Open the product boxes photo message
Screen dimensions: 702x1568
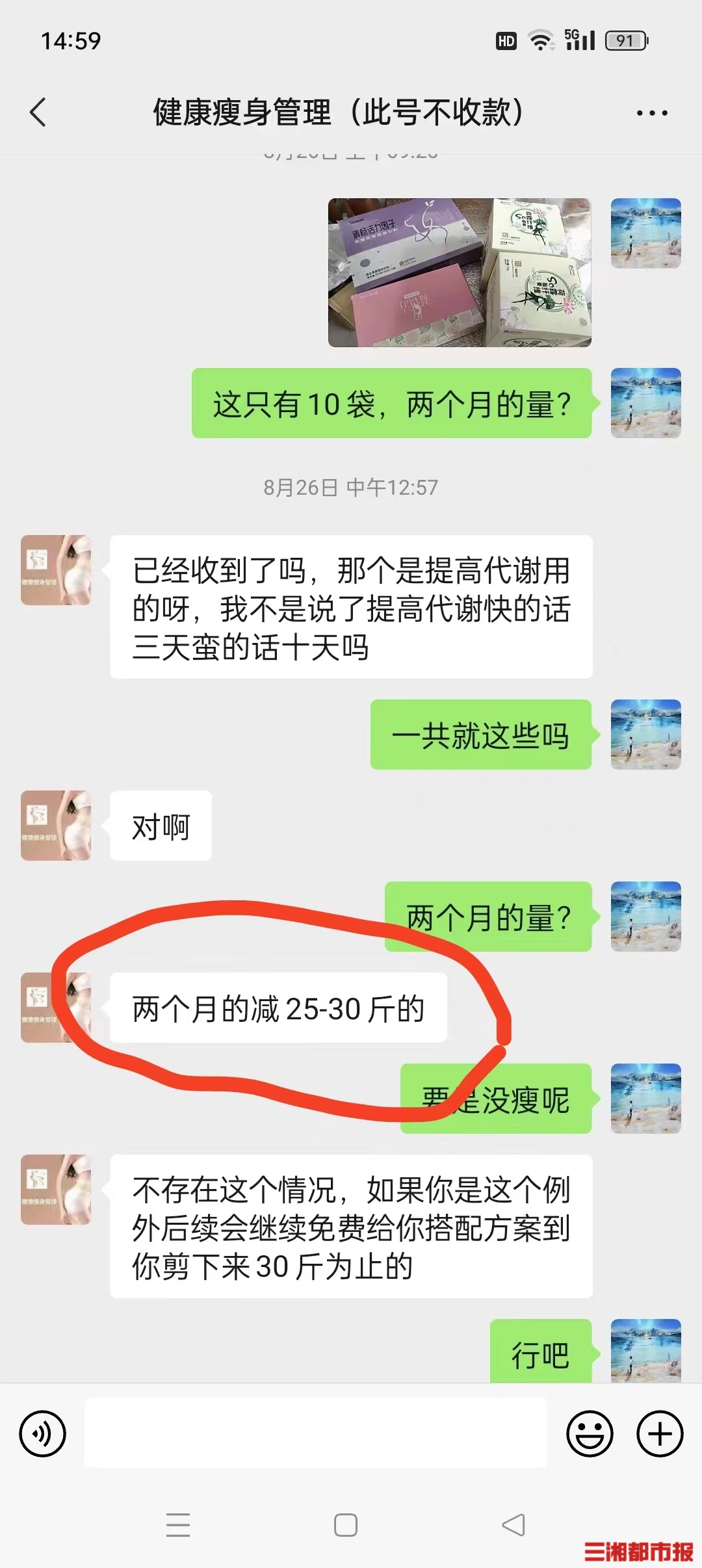tap(460, 272)
